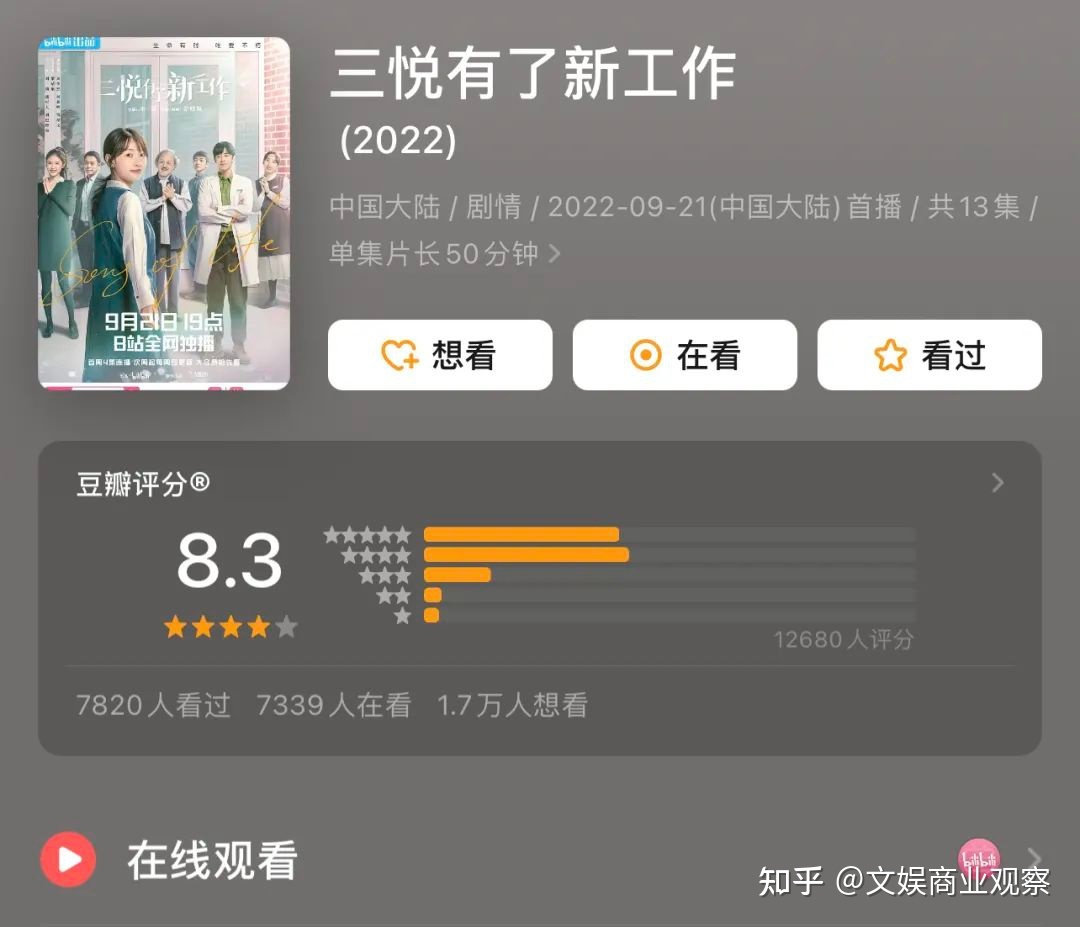Open 在线观看 to watch online

click(212, 860)
